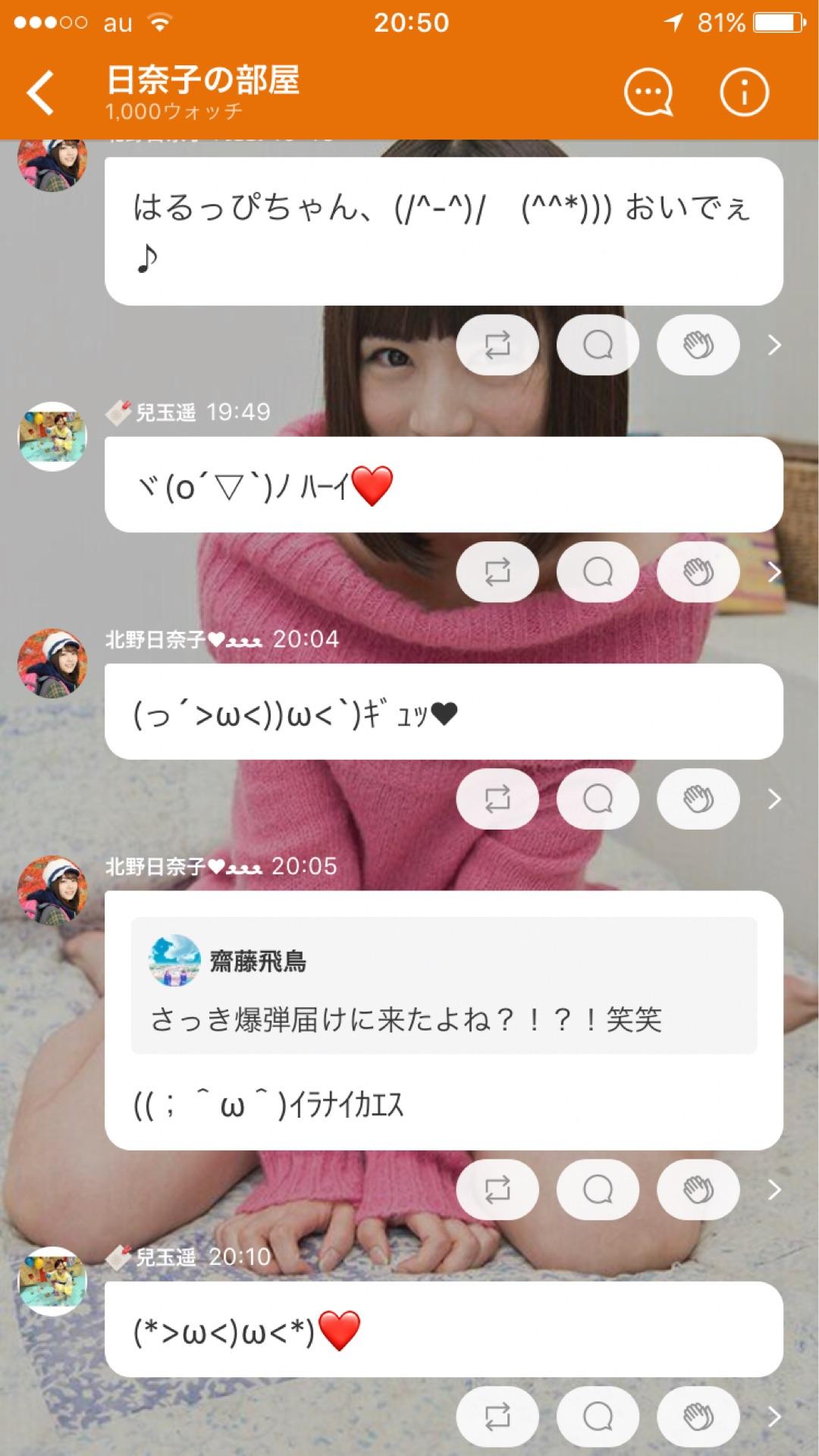Open the chat bubble icon in header
Image resolution: width=819 pixels, height=1456 pixels.
tap(648, 93)
